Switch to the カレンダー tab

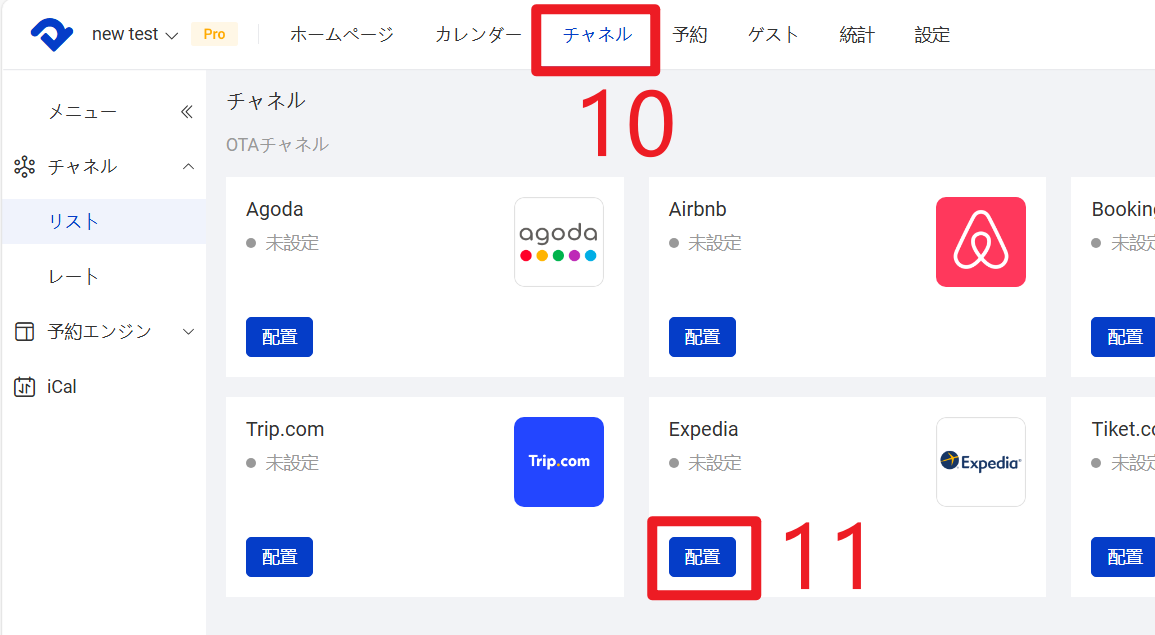[478, 34]
